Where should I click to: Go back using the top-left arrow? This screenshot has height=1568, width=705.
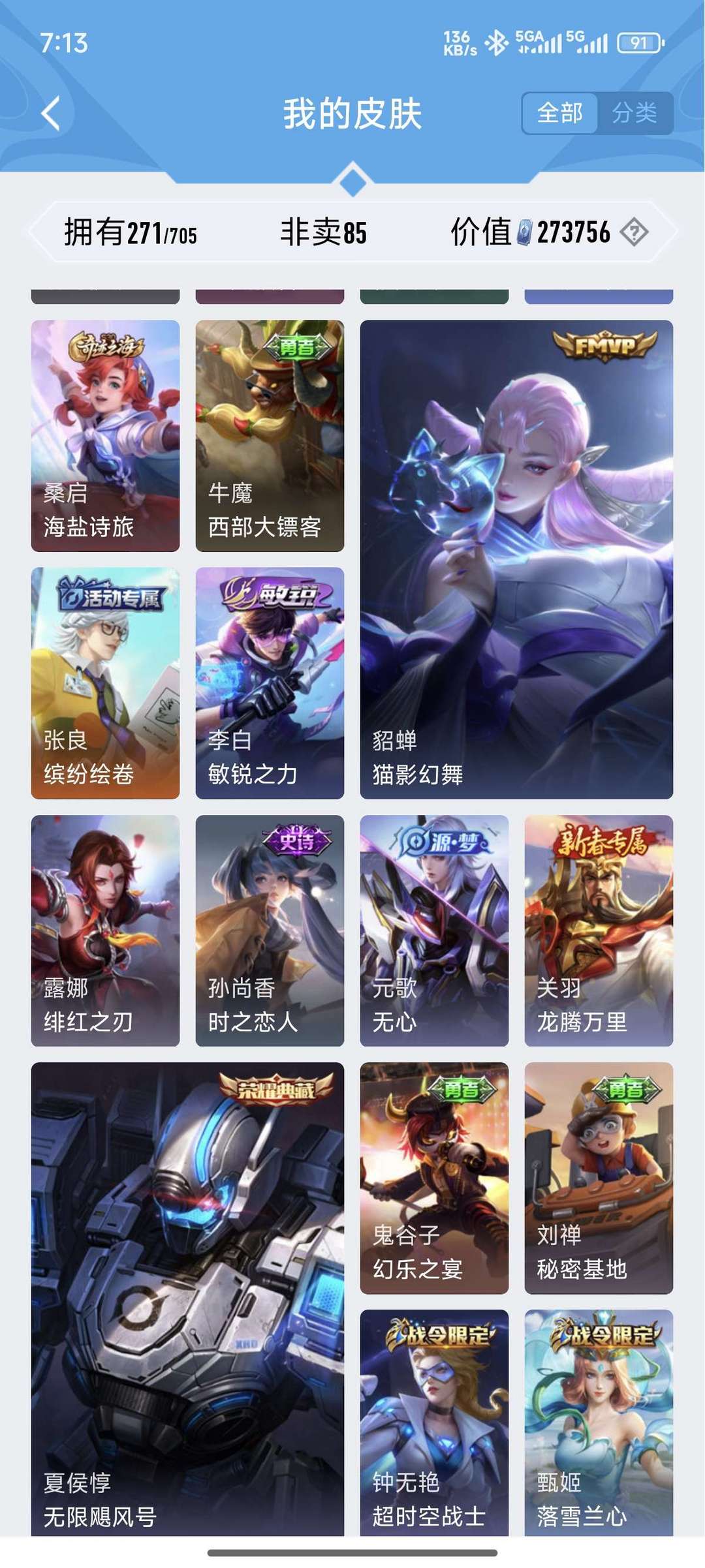pos(51,114)
